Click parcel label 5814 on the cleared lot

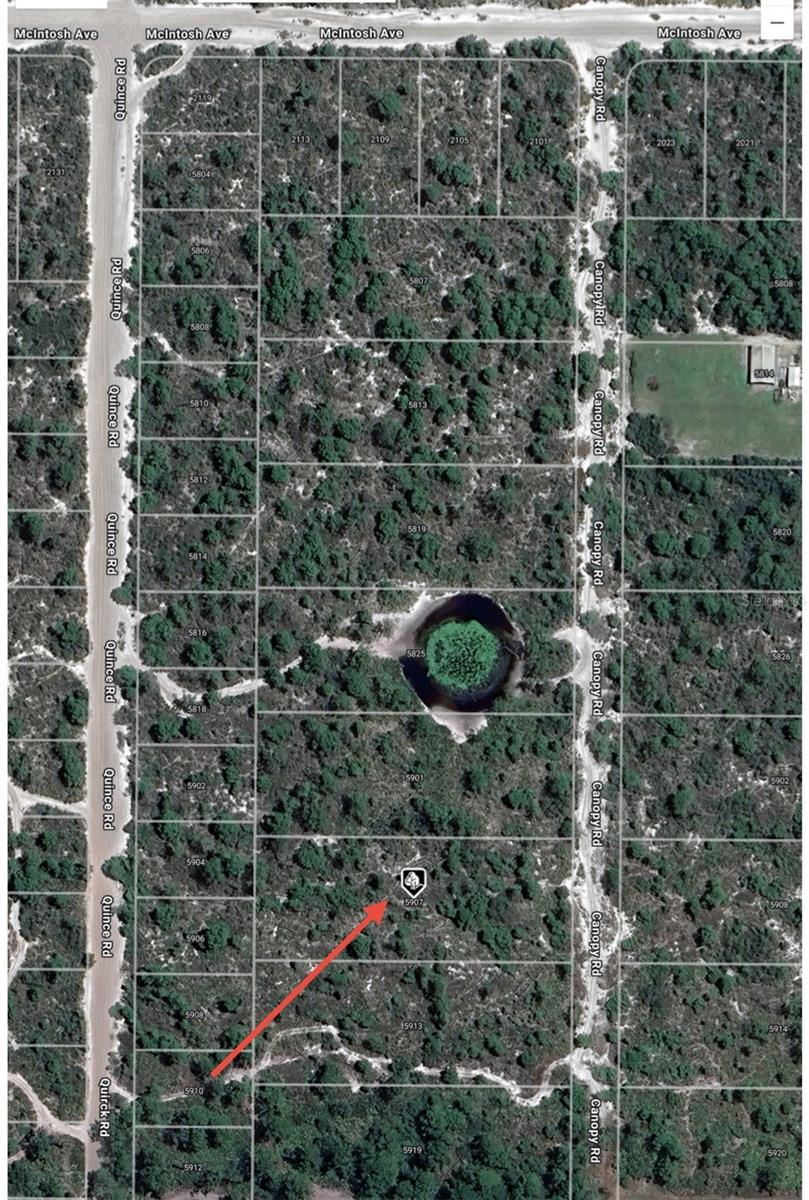click(766, 375)
